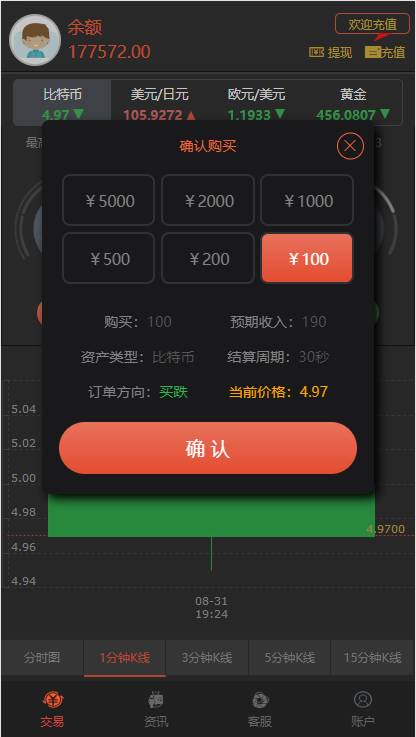Show the 分时图 chart
Screen dimensions: 416x737
click(x=42, y=658)
